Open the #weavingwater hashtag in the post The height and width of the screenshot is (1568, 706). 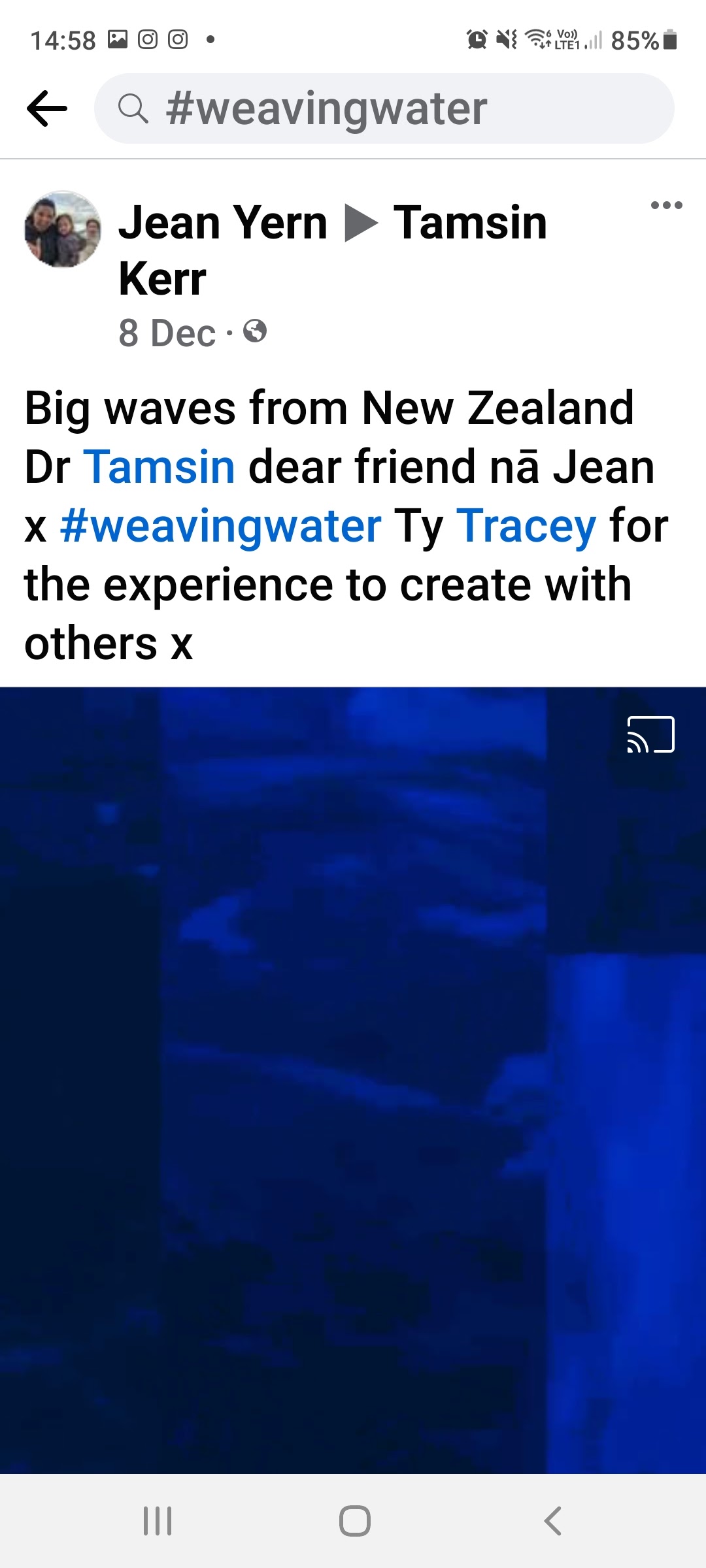[220, 526]
